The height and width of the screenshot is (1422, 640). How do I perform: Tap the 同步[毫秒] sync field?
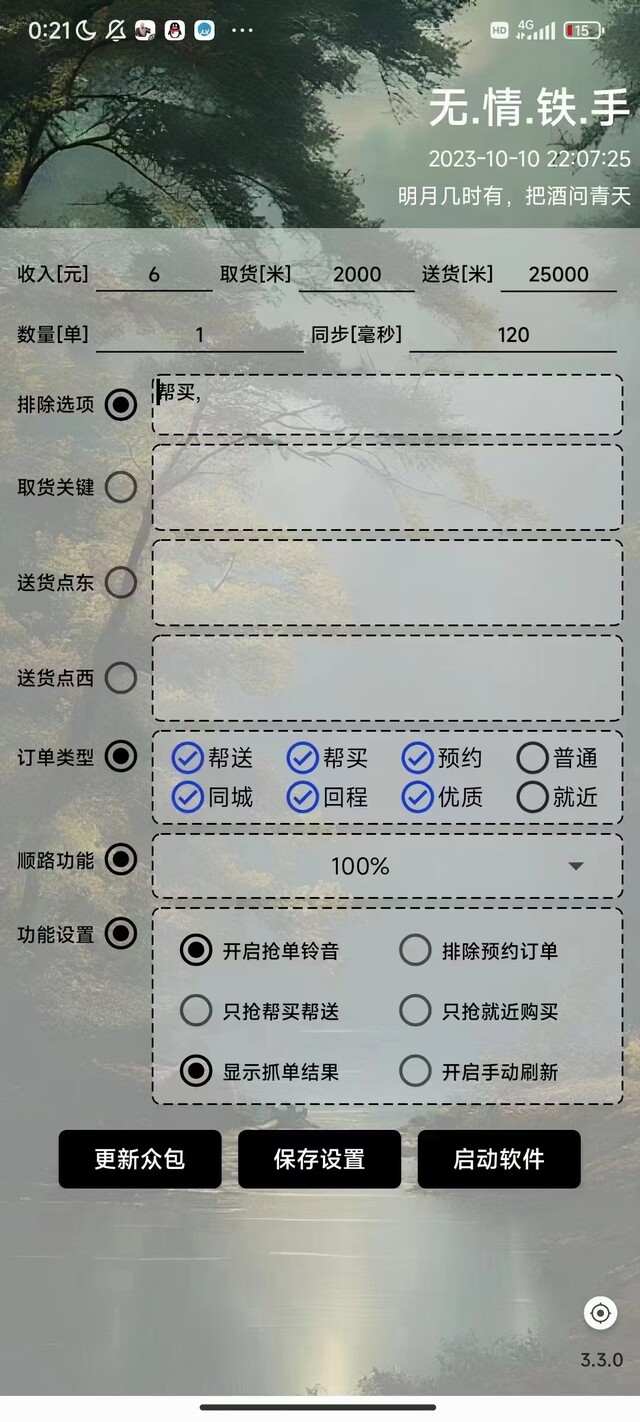[x=513, y=335]
